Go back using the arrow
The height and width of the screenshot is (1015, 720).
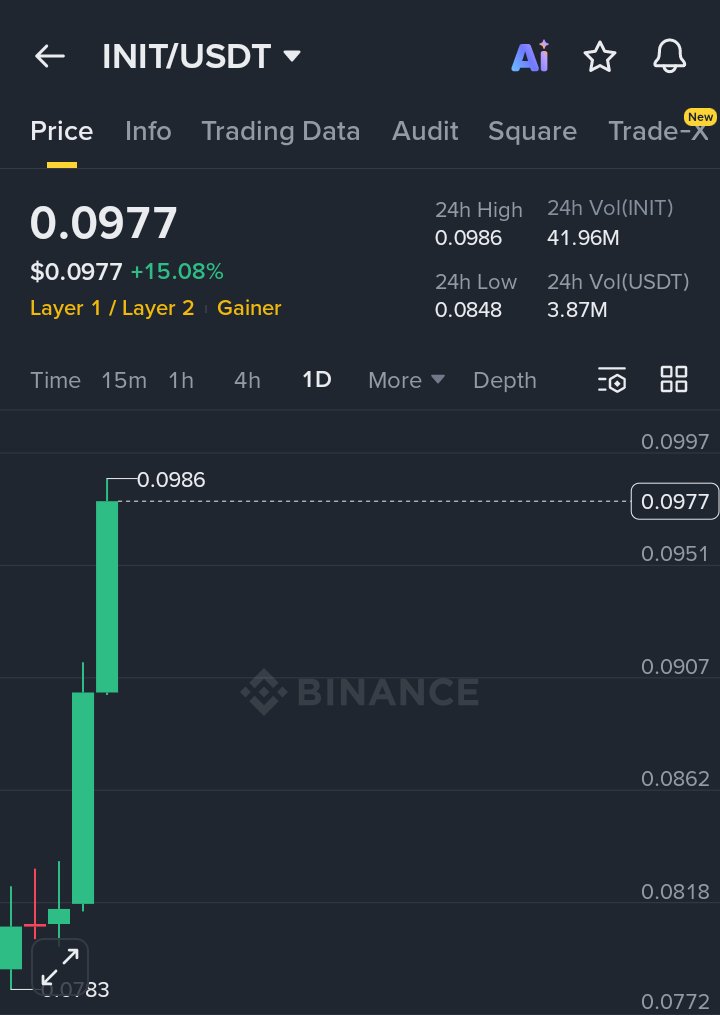point(49,57)
